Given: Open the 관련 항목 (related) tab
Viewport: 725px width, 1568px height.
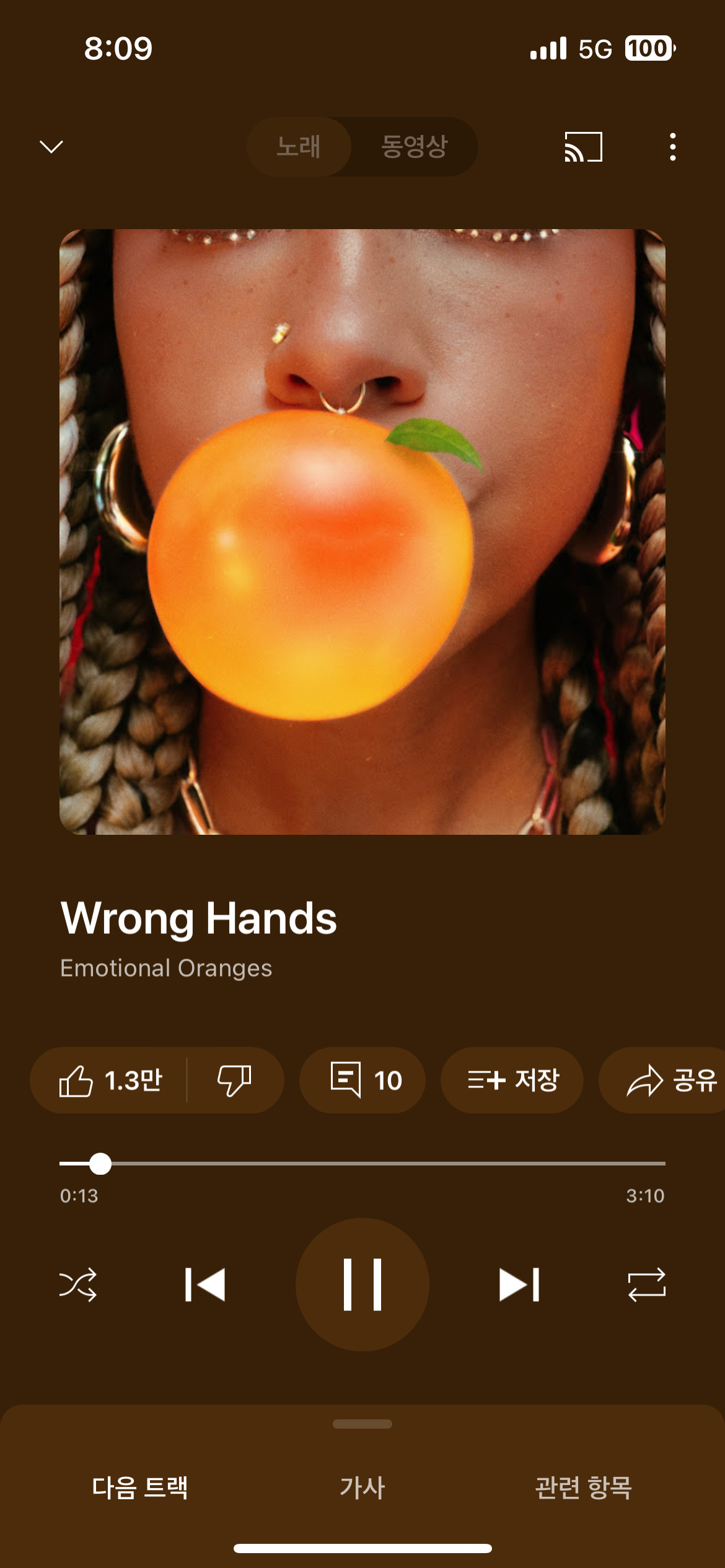Looking at the screenshot, I should click(x=583, y=1487).
